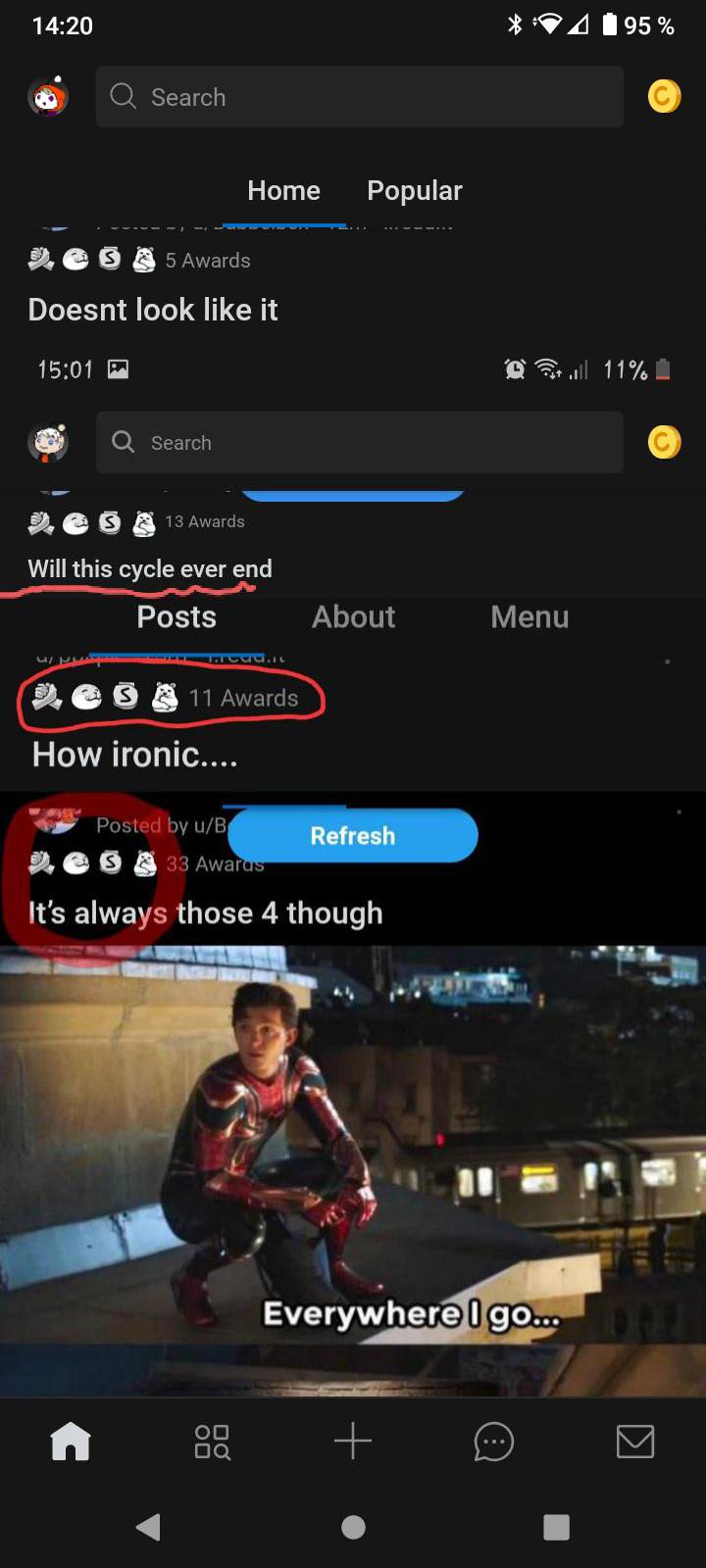Open the browse communities tab

coord(212,1441)
